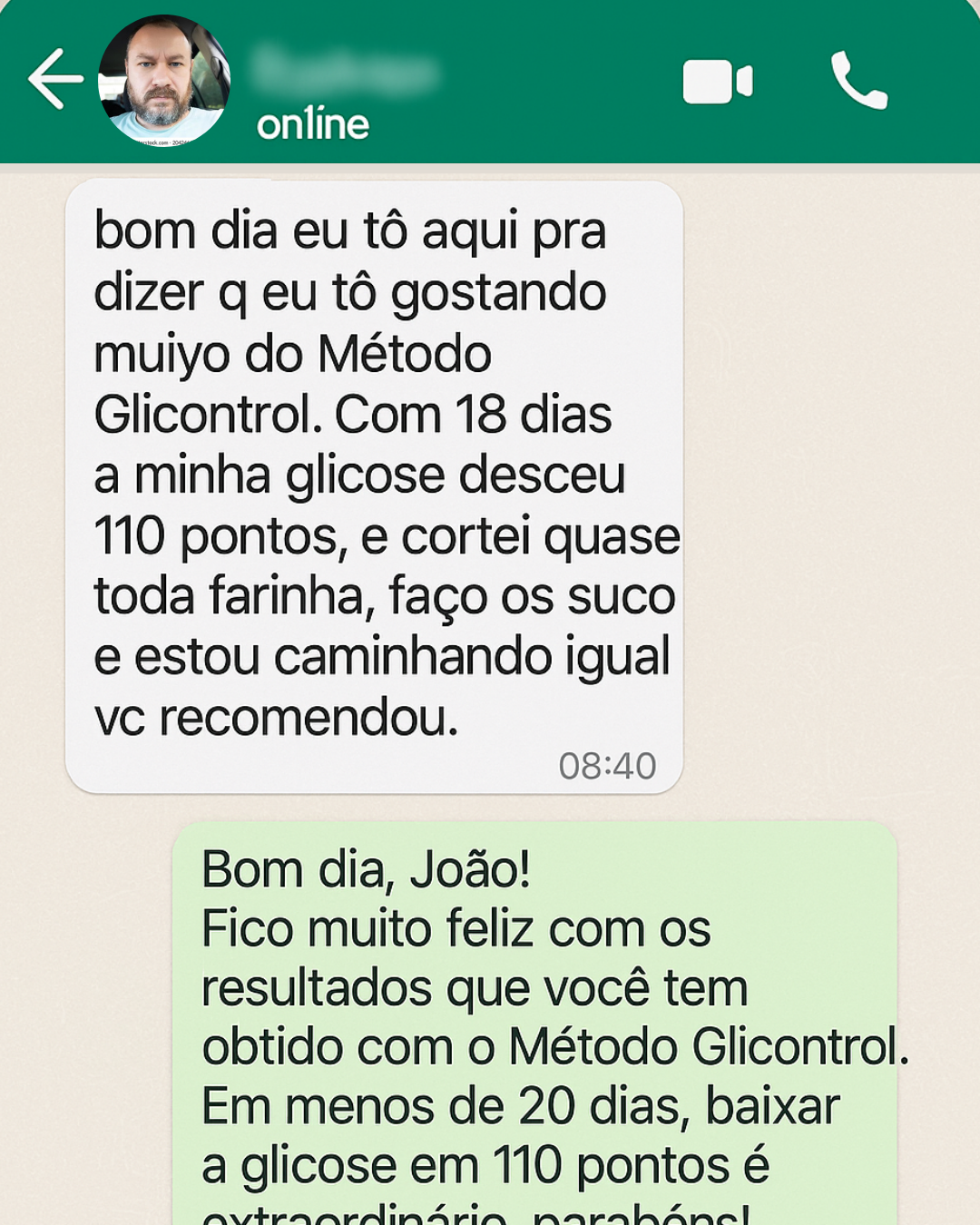
Task: Tap the header area showing online status
Action: click(312, 124)
